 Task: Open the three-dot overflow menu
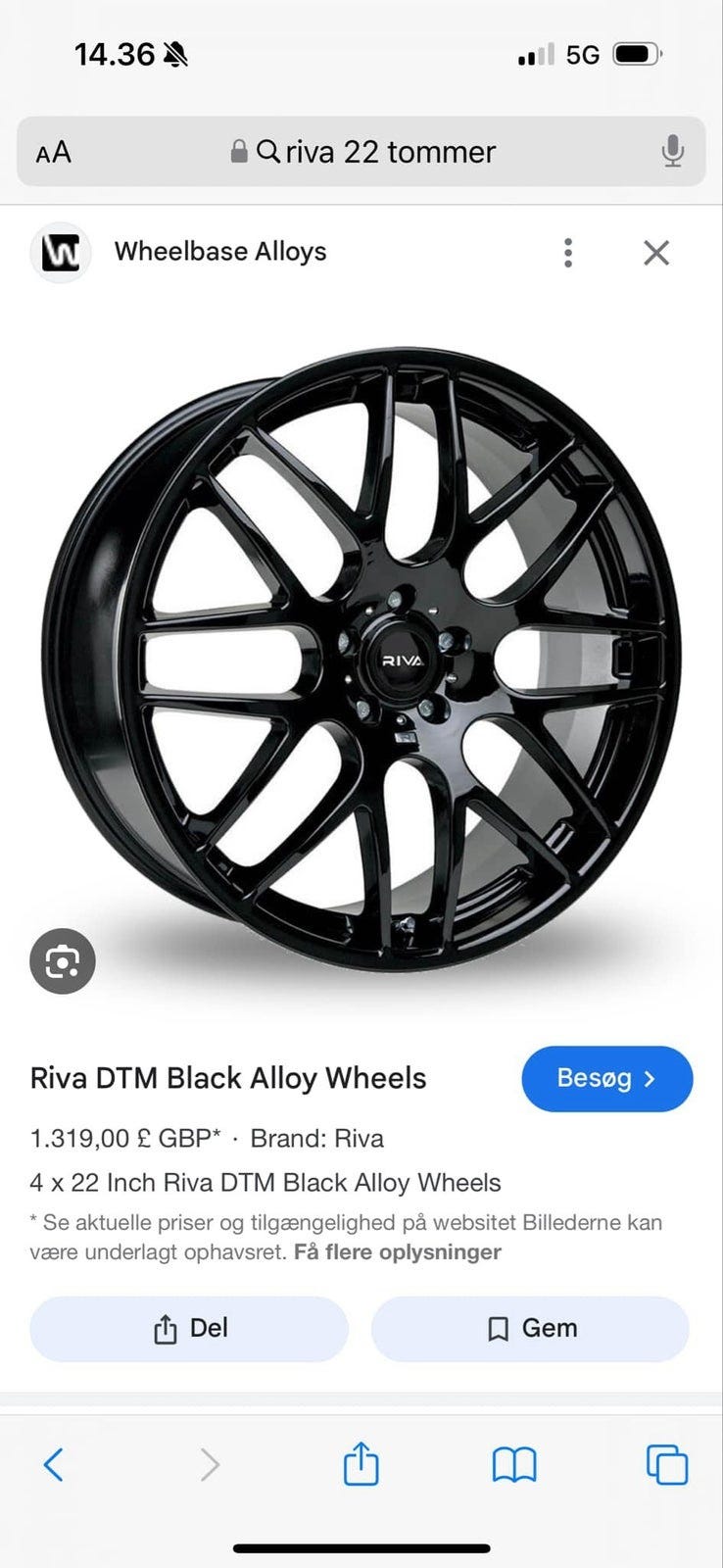[568, 253]
